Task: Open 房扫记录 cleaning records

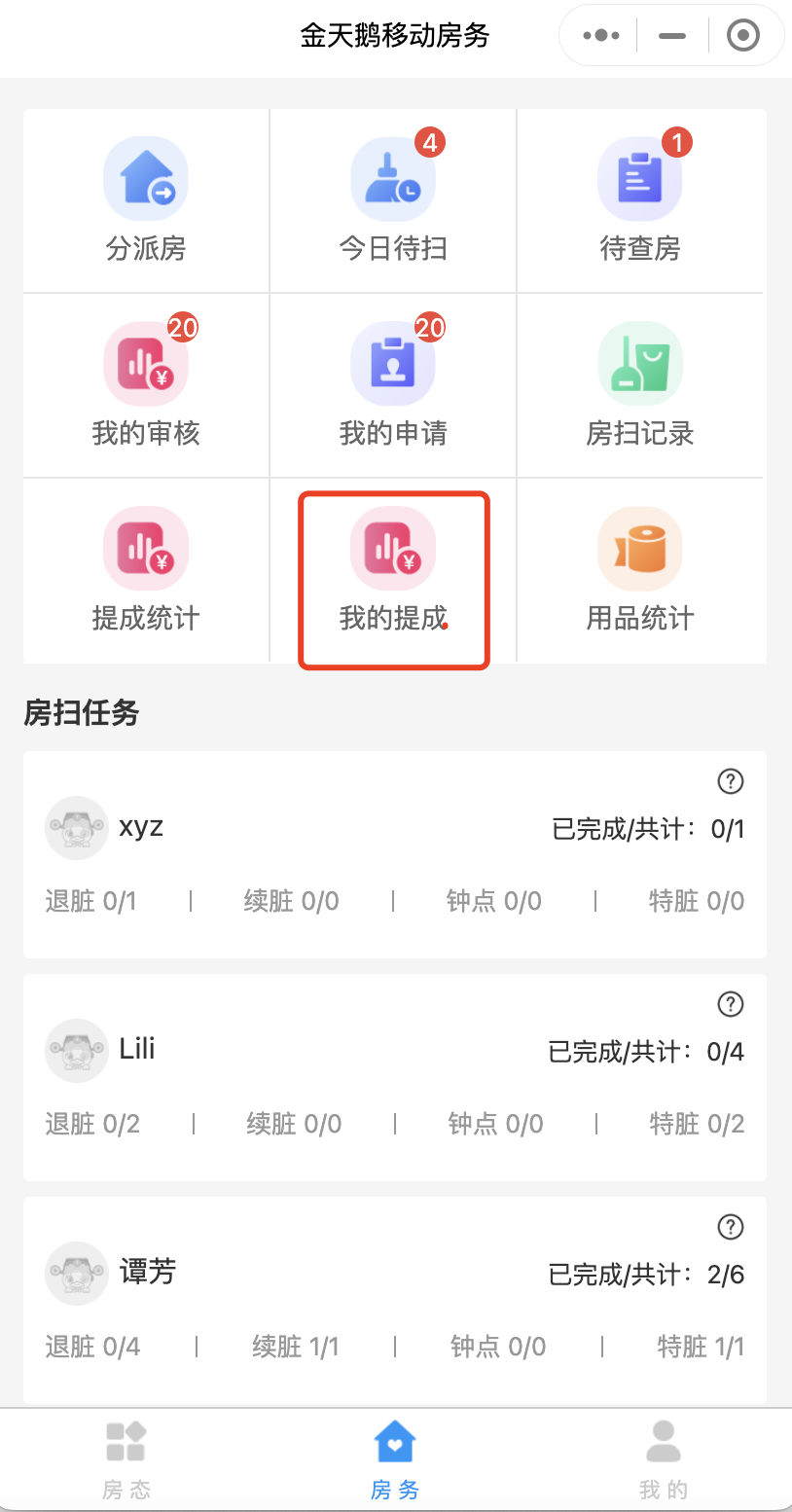Action: point(640,385)
